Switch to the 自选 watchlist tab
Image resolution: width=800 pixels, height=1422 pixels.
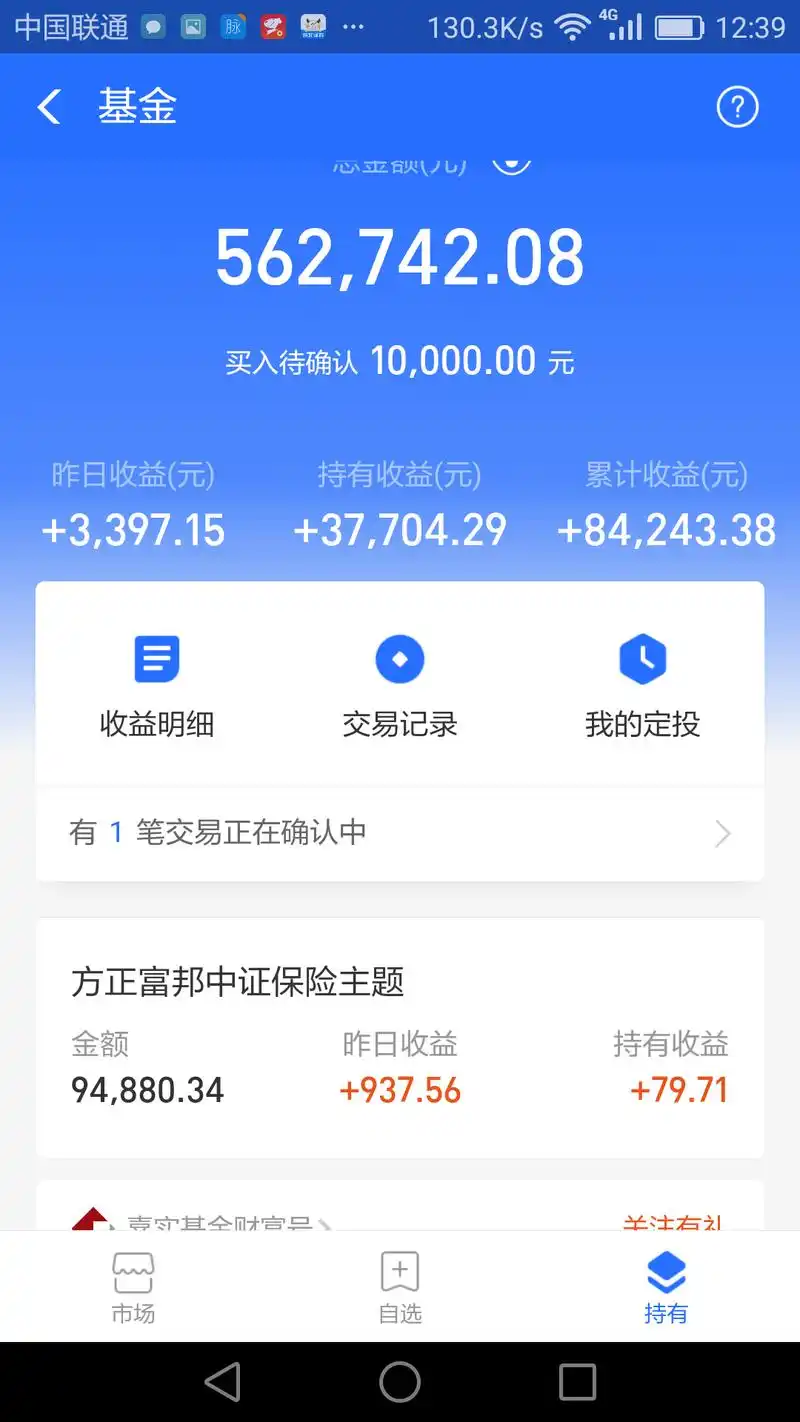[399, 1285]
